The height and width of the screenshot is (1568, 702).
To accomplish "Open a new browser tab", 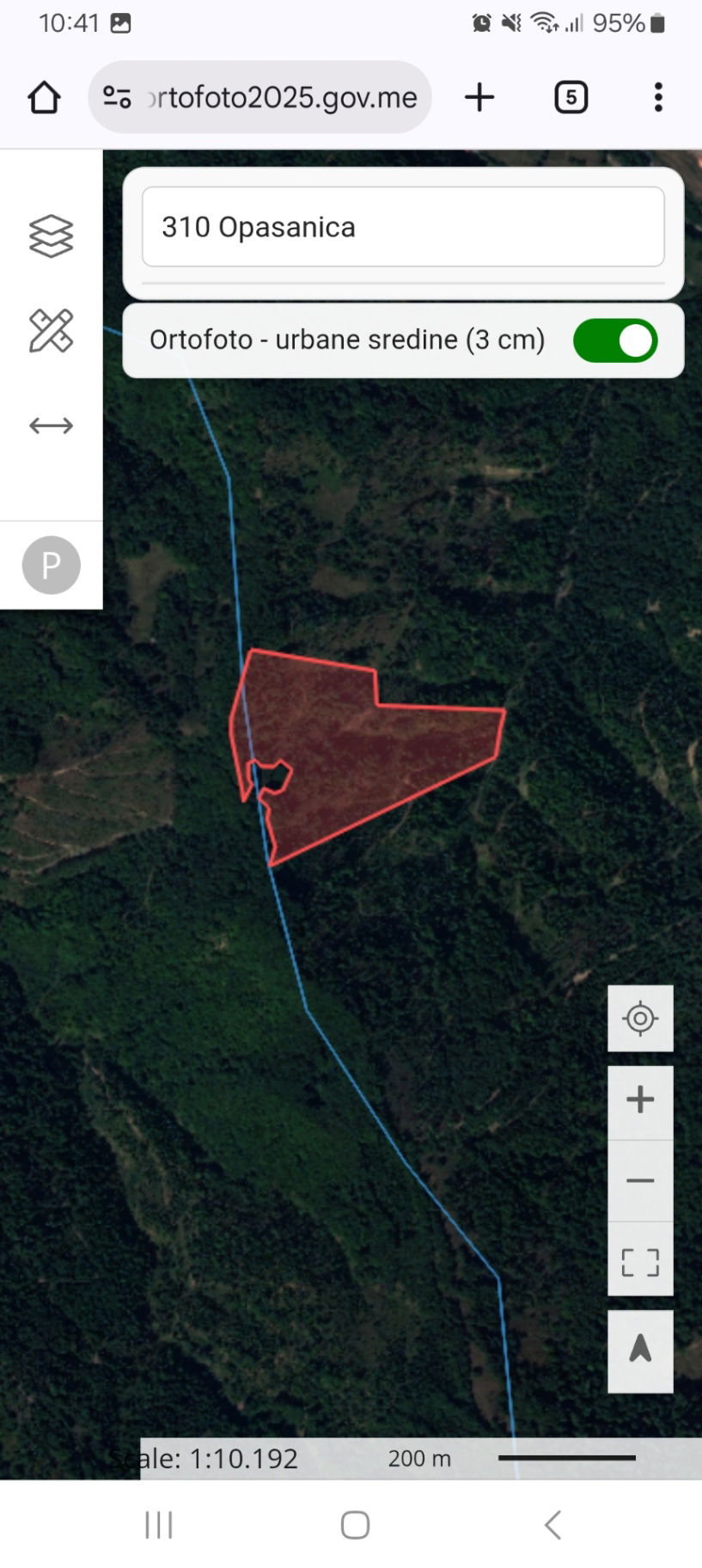I will [479, 97].
